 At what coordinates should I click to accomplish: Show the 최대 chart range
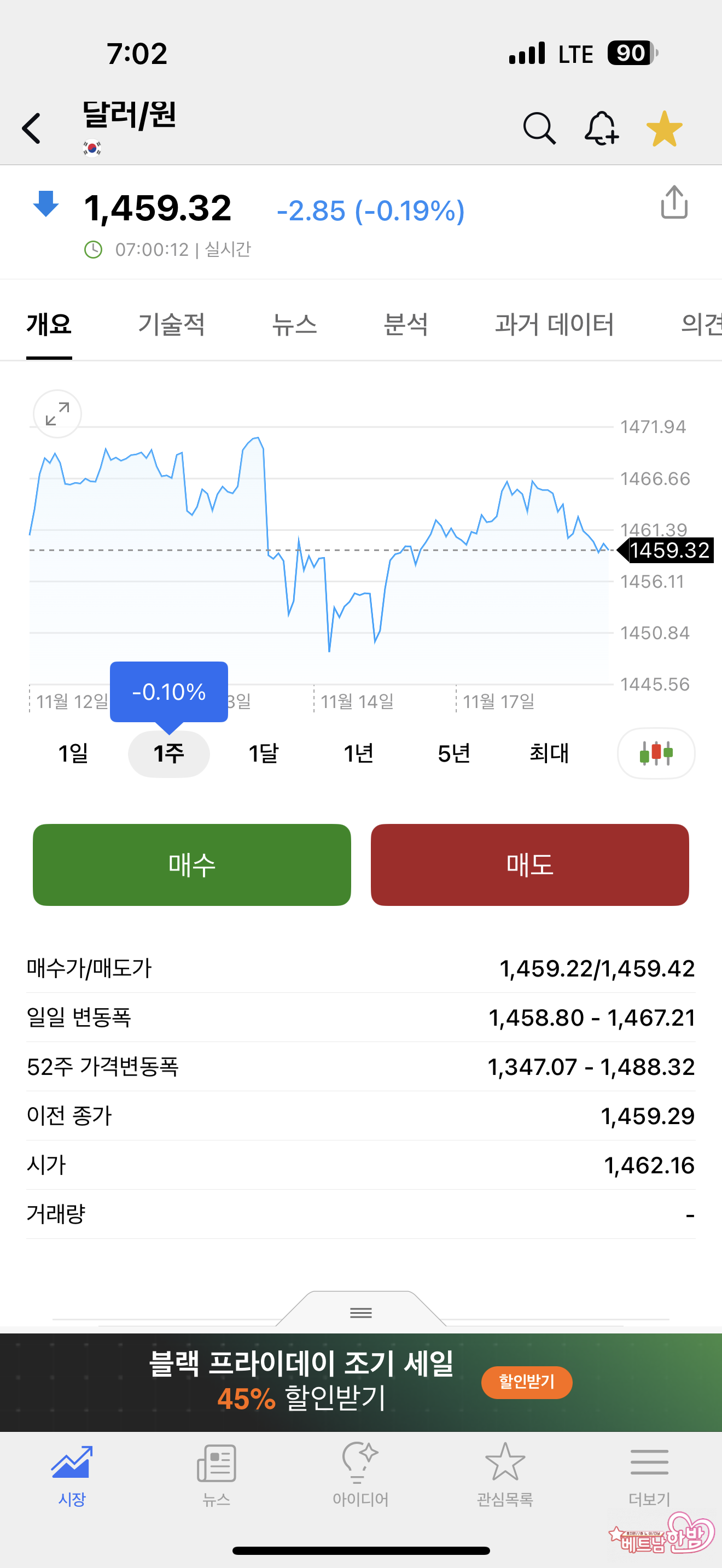pyautogui.click(x=549, y=753)
